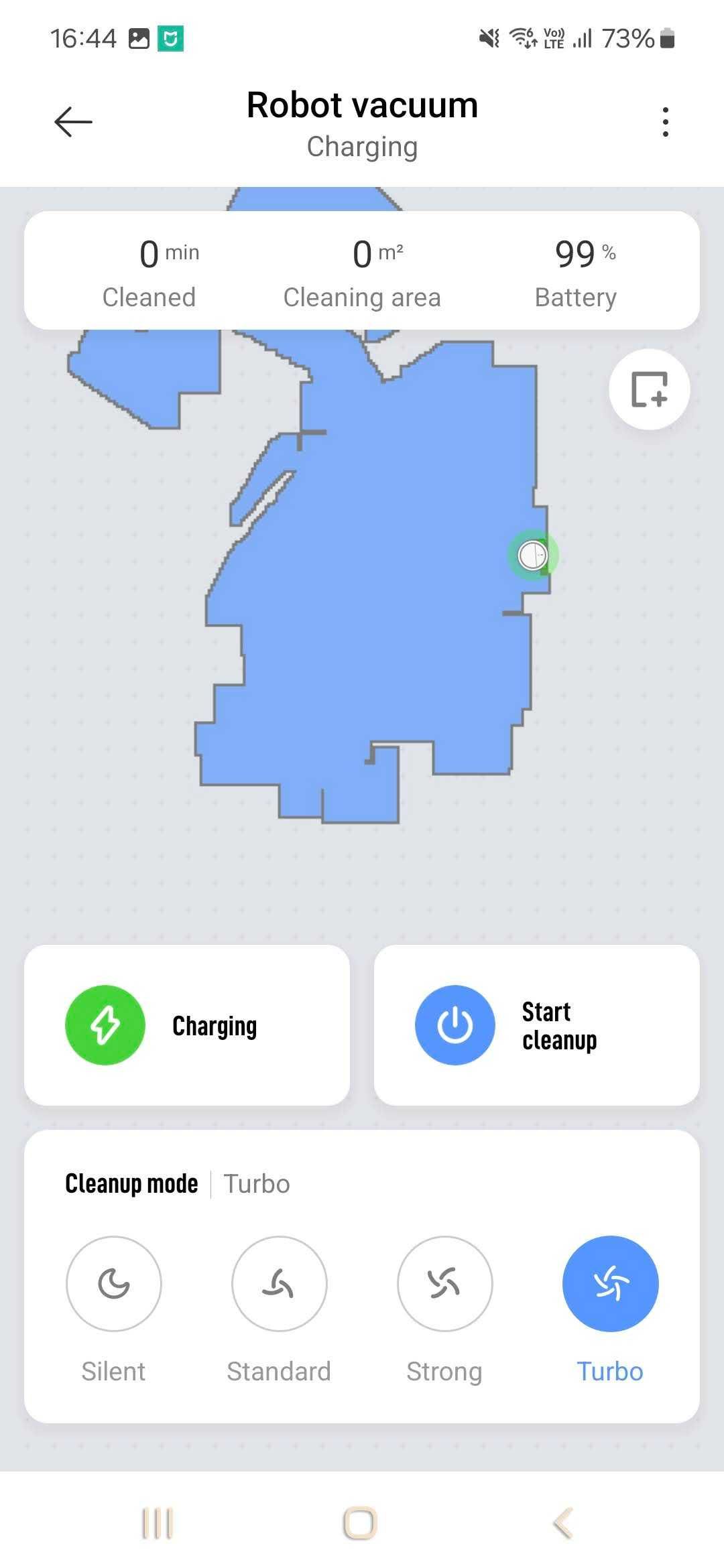This screenshot has height=1568, width=724.
Task: Open the three-dot overflow menu
Action: tap(665, 122)
